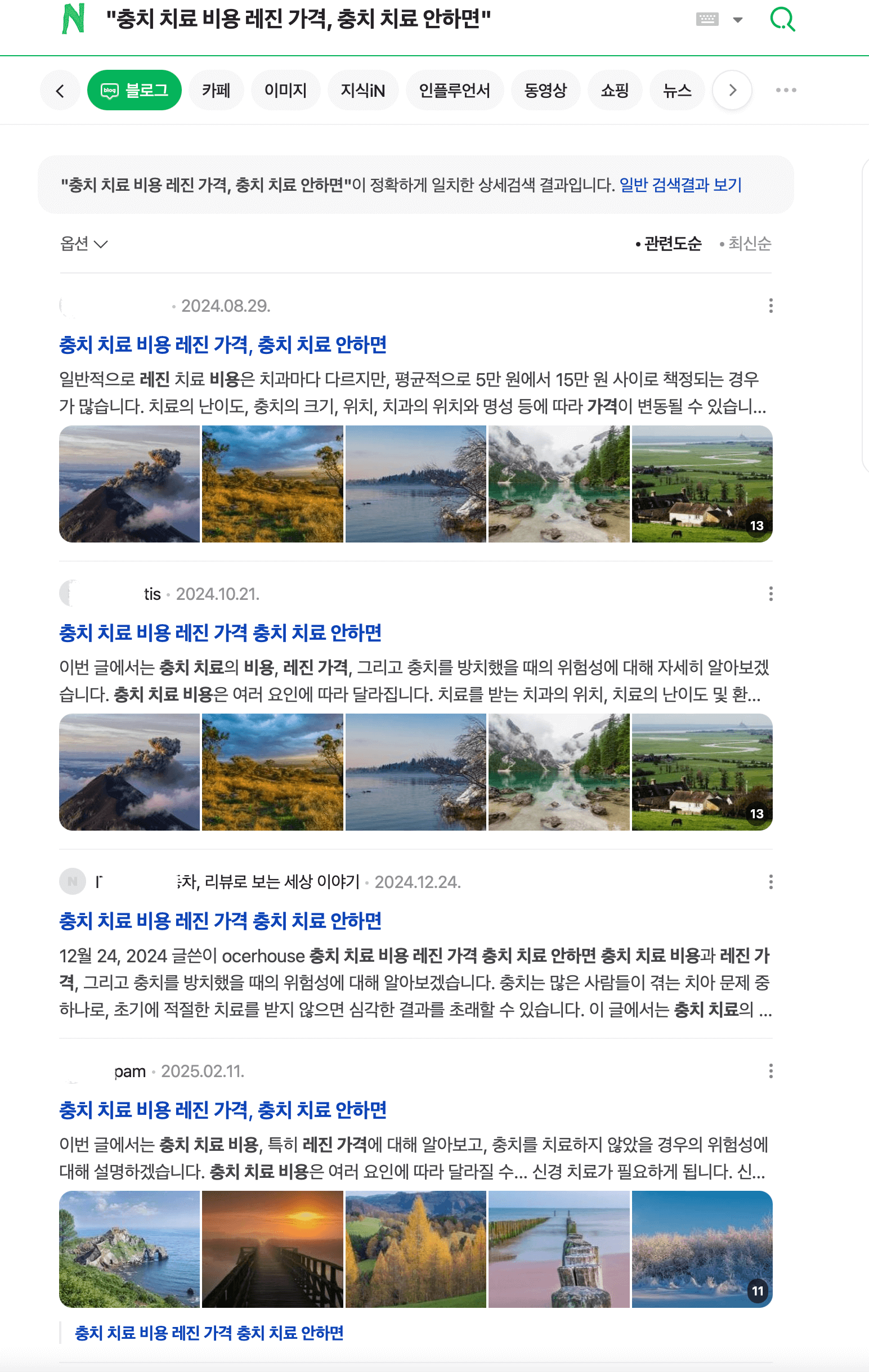The image size is (869, 1372).
Task: Click the on-screen keyboard input icon
Action: pos(706,18)
